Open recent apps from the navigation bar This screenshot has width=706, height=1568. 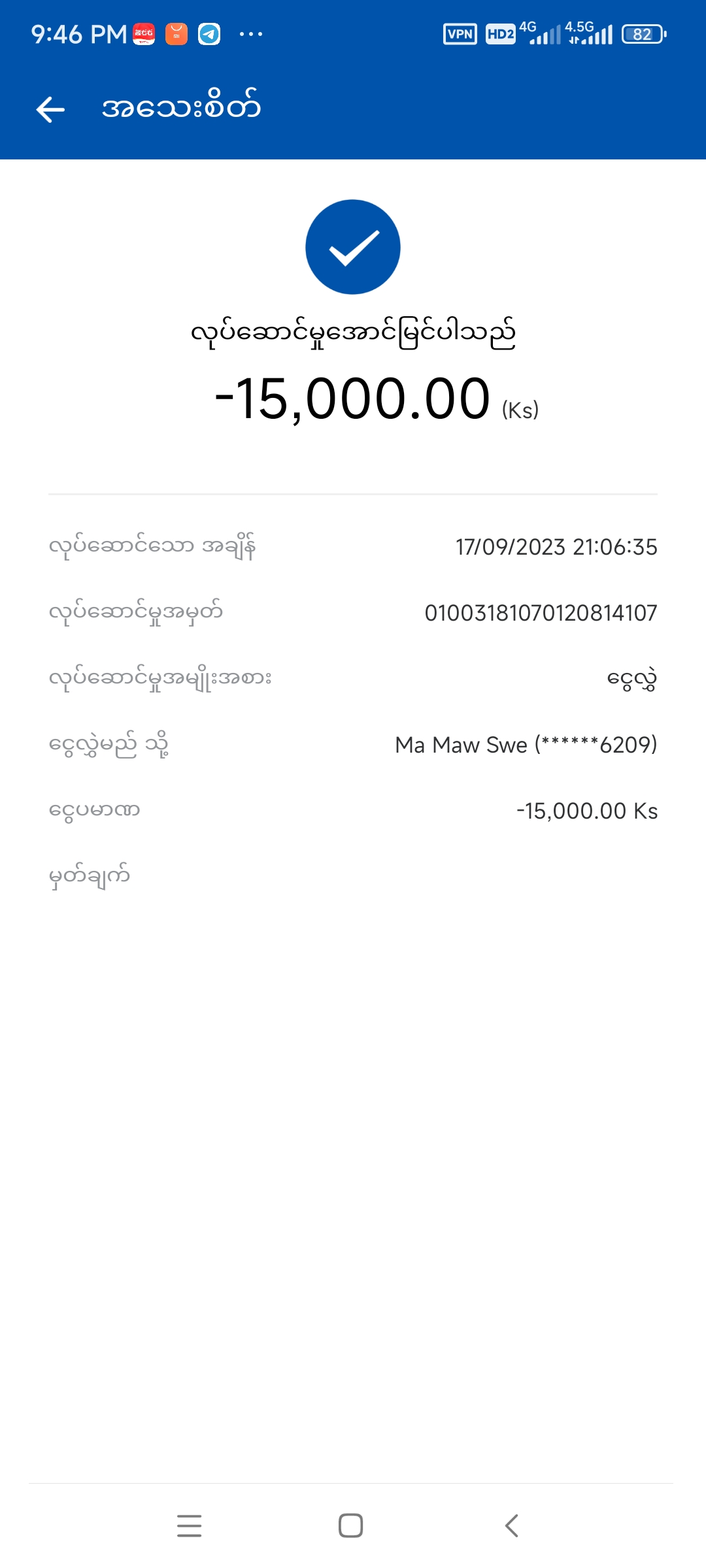[x=189, y=1526]
